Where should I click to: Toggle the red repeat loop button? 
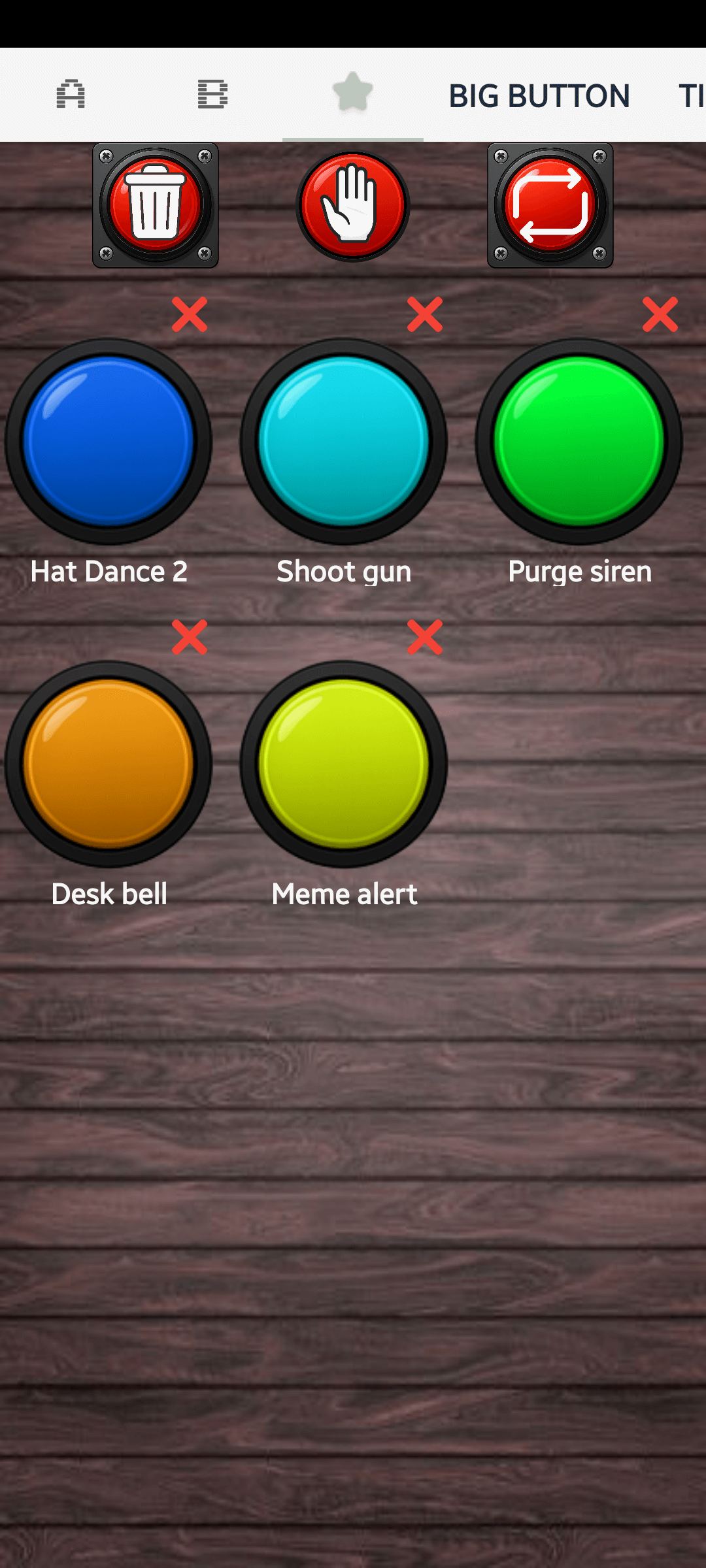click(x=550, y=205)
